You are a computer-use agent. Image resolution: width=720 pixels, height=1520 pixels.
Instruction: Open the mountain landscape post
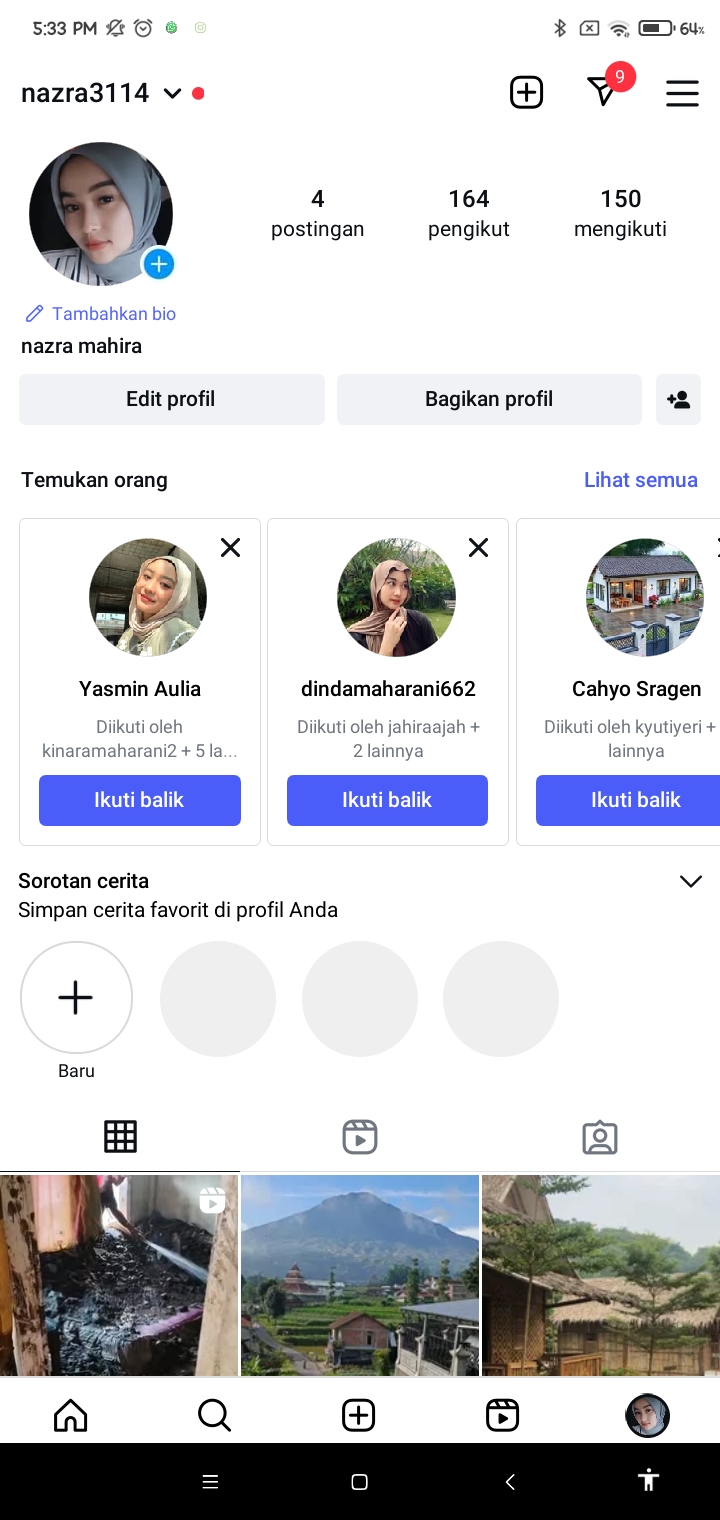point(360,1275)
